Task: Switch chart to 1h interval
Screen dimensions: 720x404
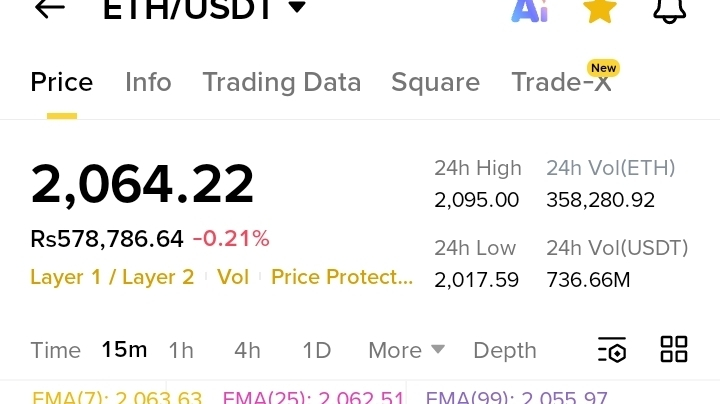Action: [181, 350]
